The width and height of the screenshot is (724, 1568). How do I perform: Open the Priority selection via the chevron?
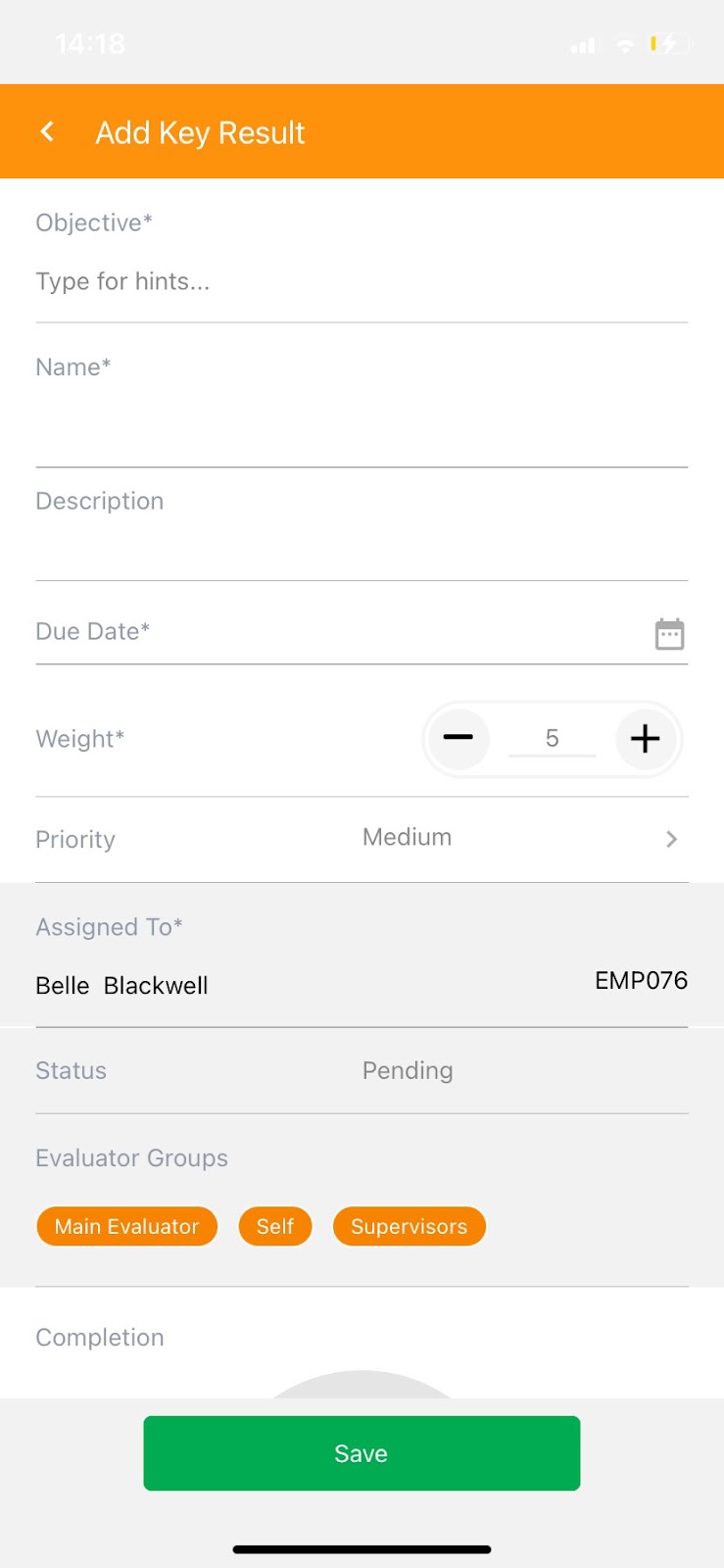click(672, 839)
